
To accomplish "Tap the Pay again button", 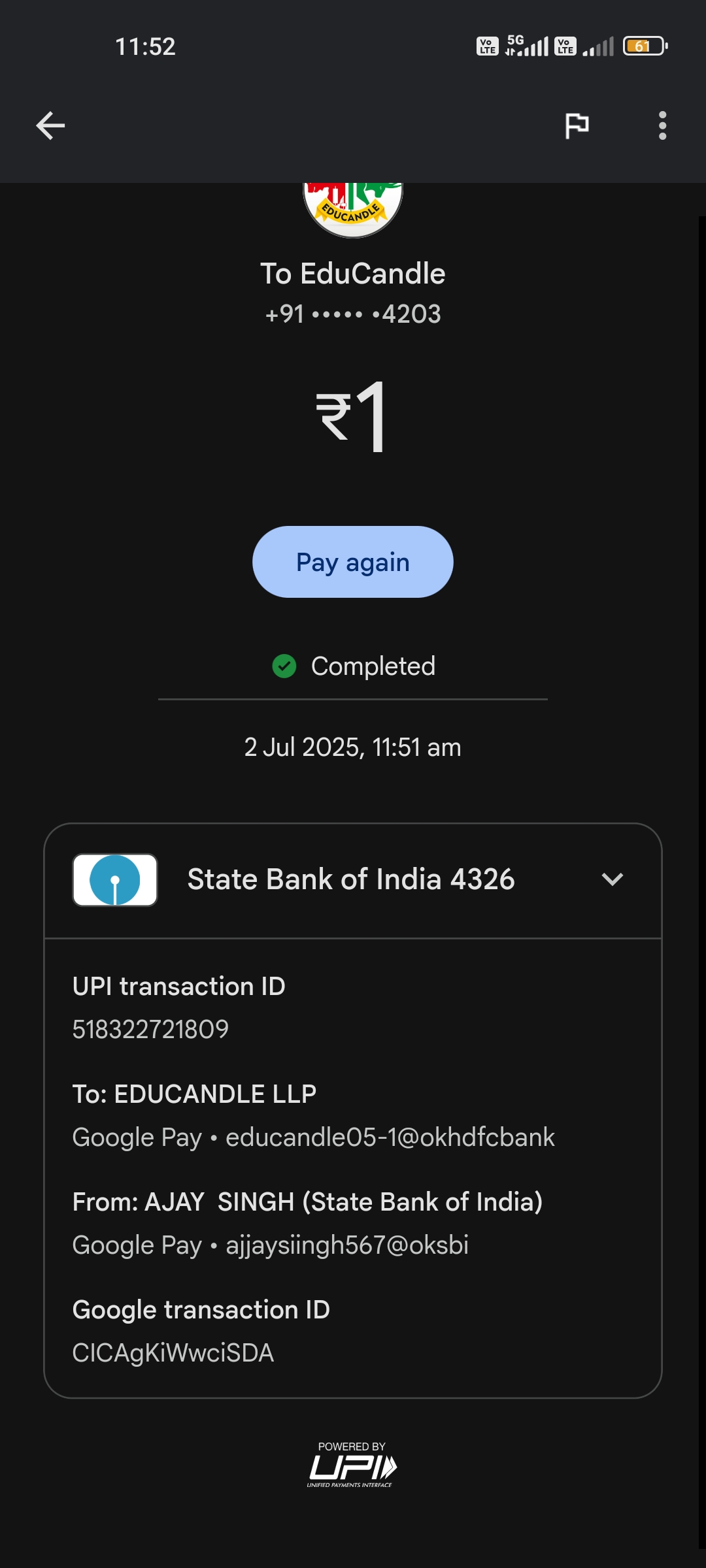I will click(x=353, y=562).
